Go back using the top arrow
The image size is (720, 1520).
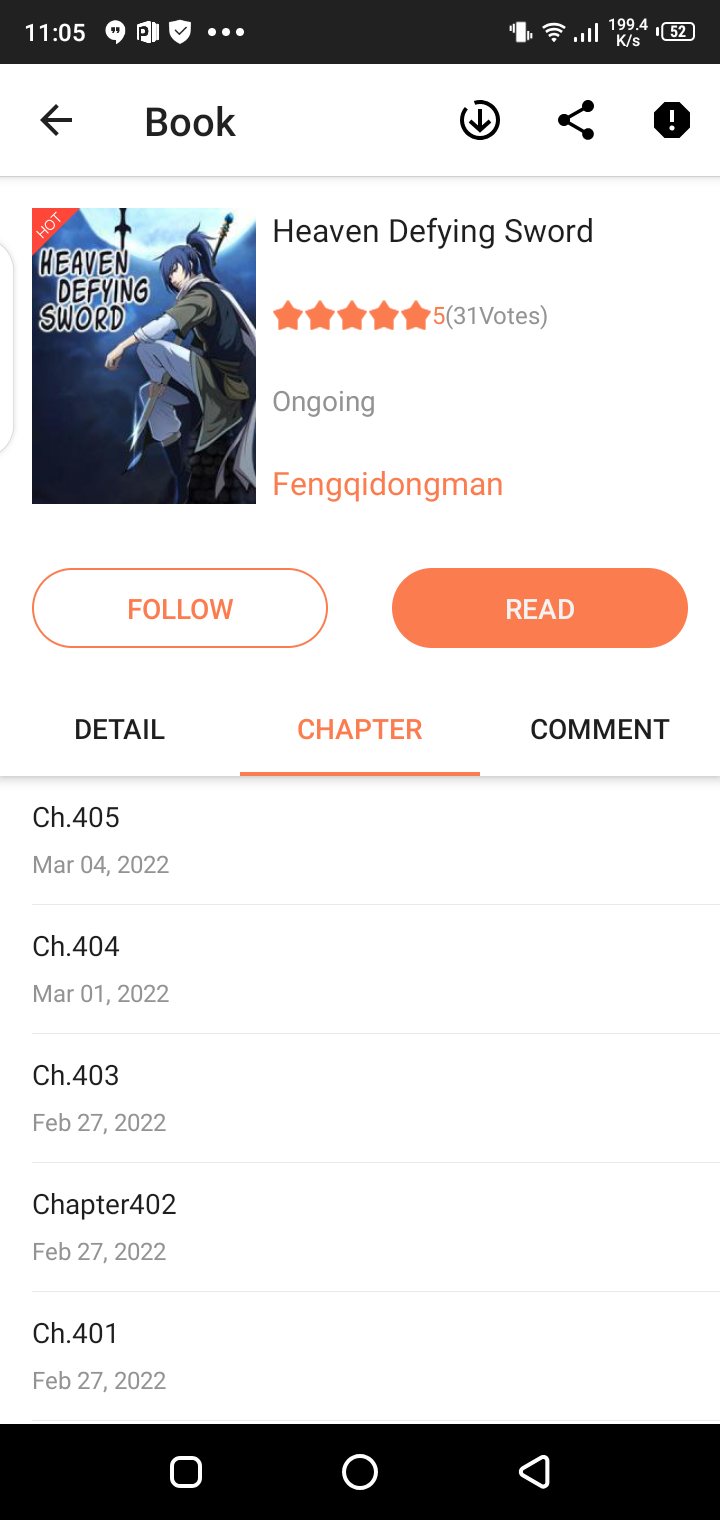click(56, 121)
